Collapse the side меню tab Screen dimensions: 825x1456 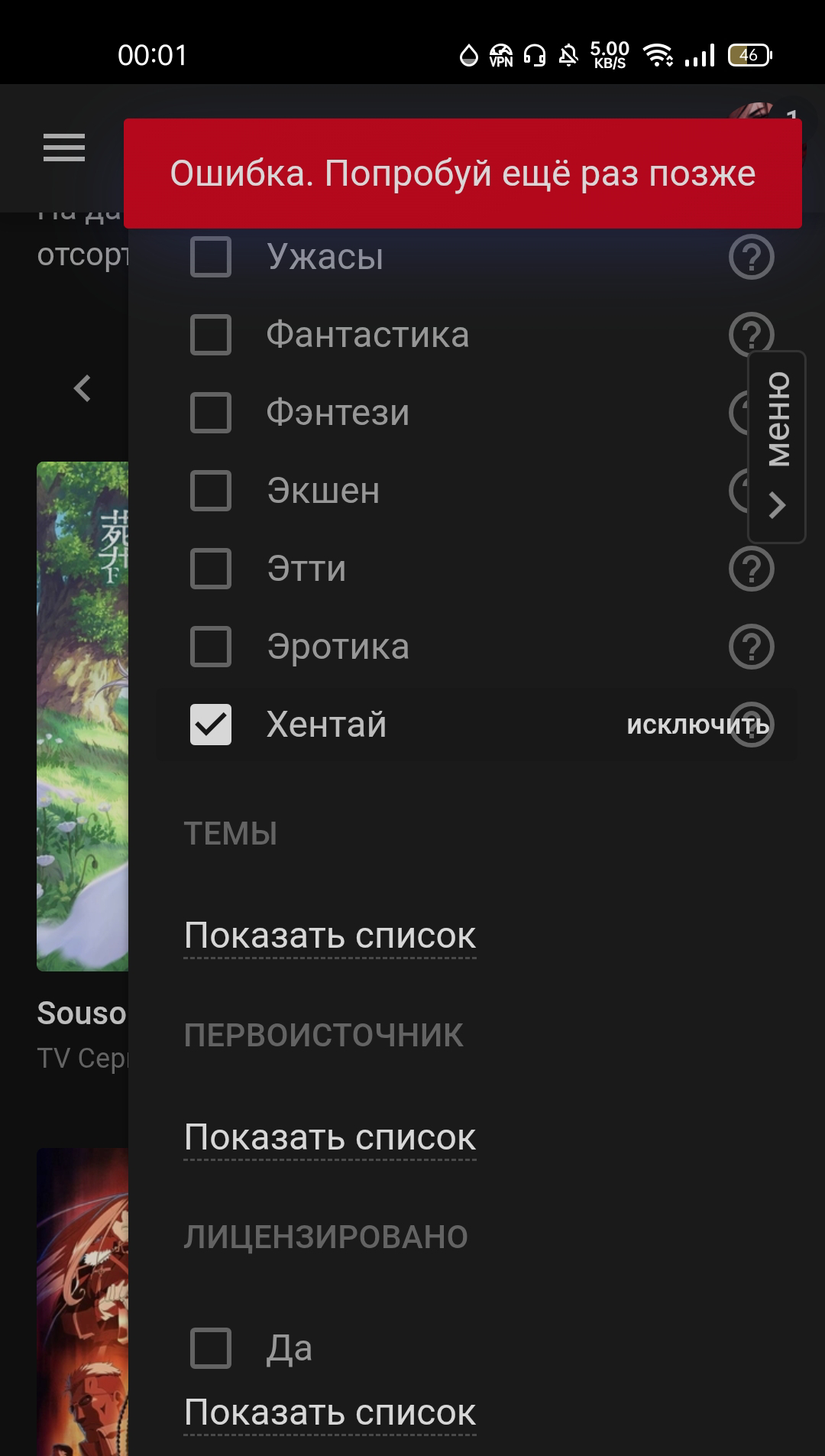777,447
